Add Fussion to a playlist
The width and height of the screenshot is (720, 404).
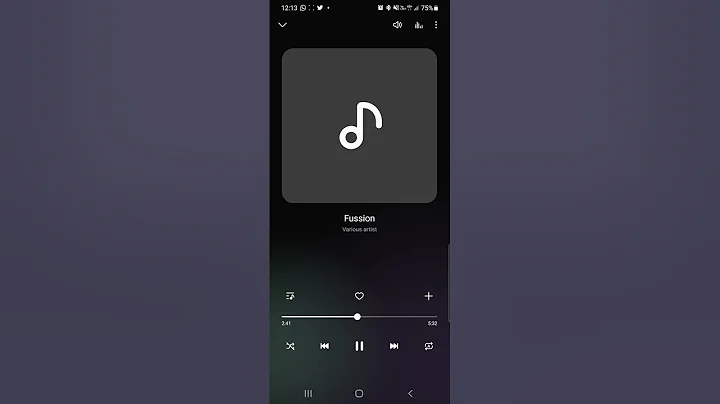(428, 296)
